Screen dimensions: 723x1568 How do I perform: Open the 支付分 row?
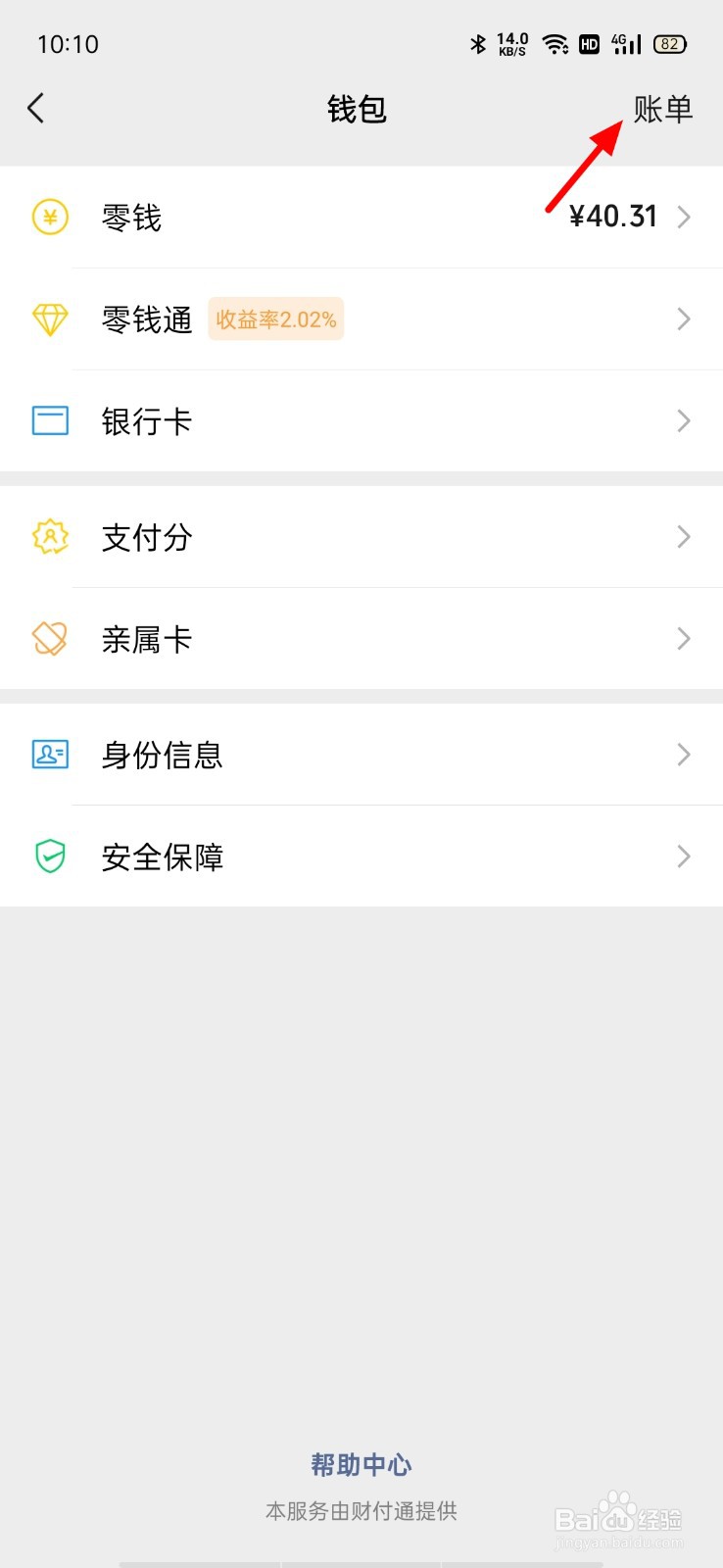(361, 537)
